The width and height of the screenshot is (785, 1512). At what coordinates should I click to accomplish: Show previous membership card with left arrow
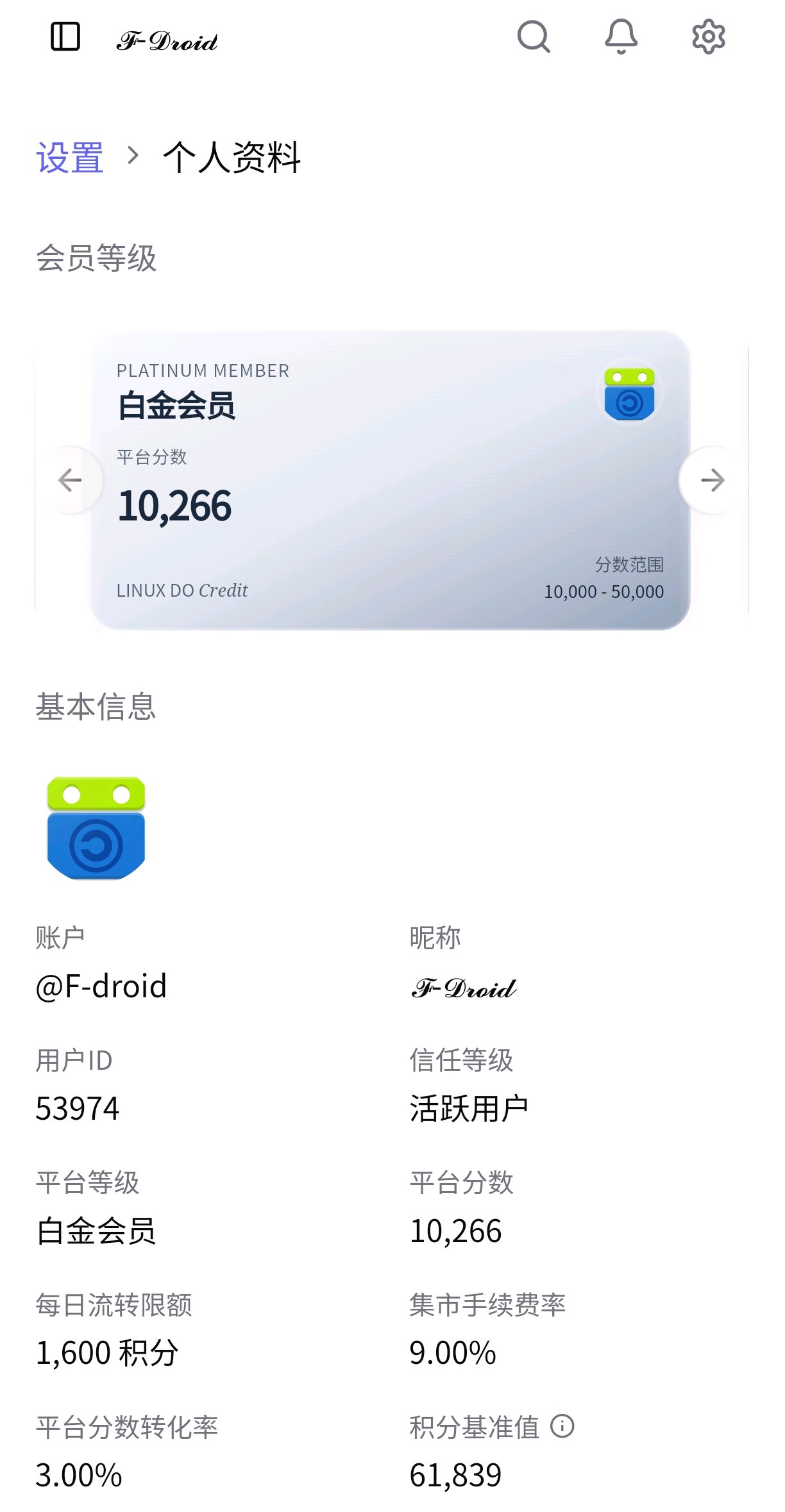pos(70,480)
